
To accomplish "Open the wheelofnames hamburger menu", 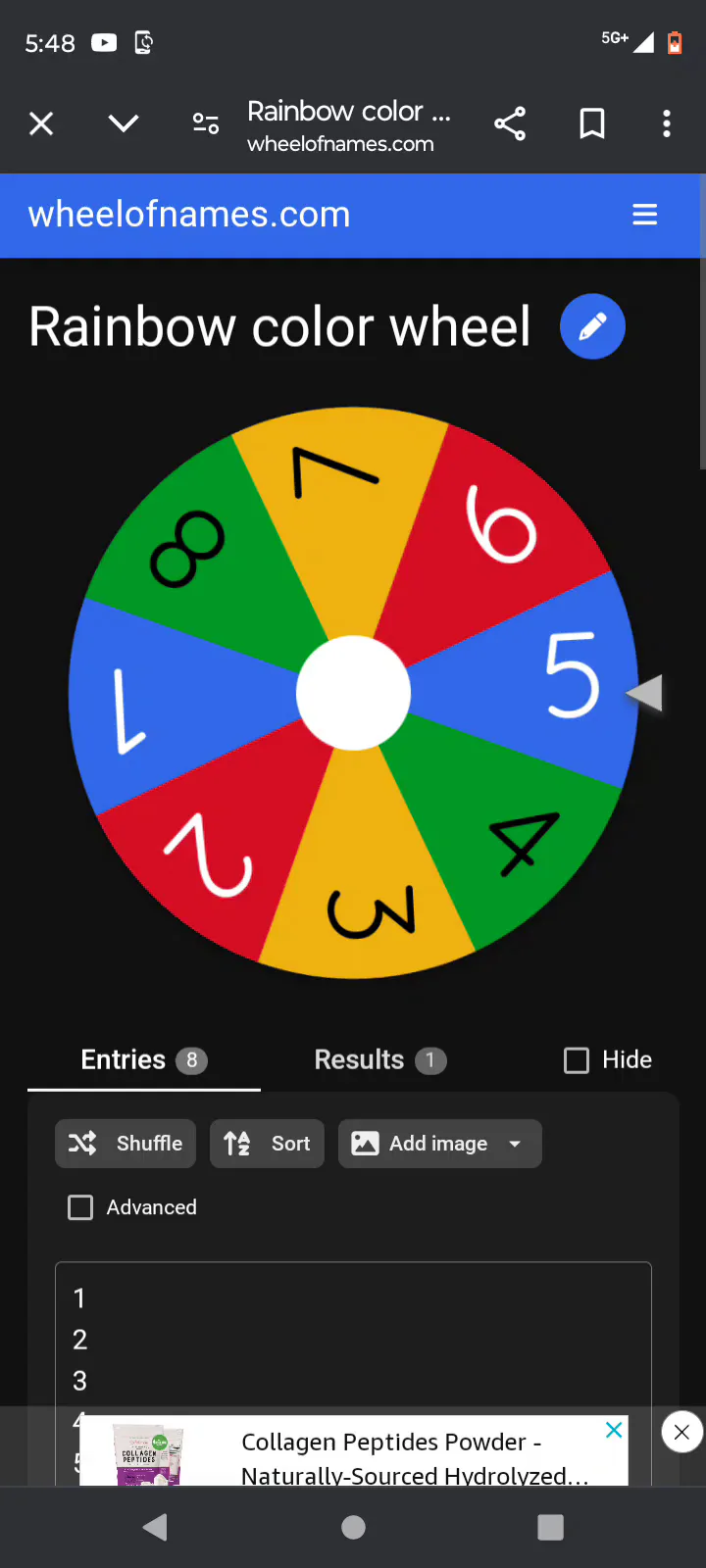I will tap(644, 215).
